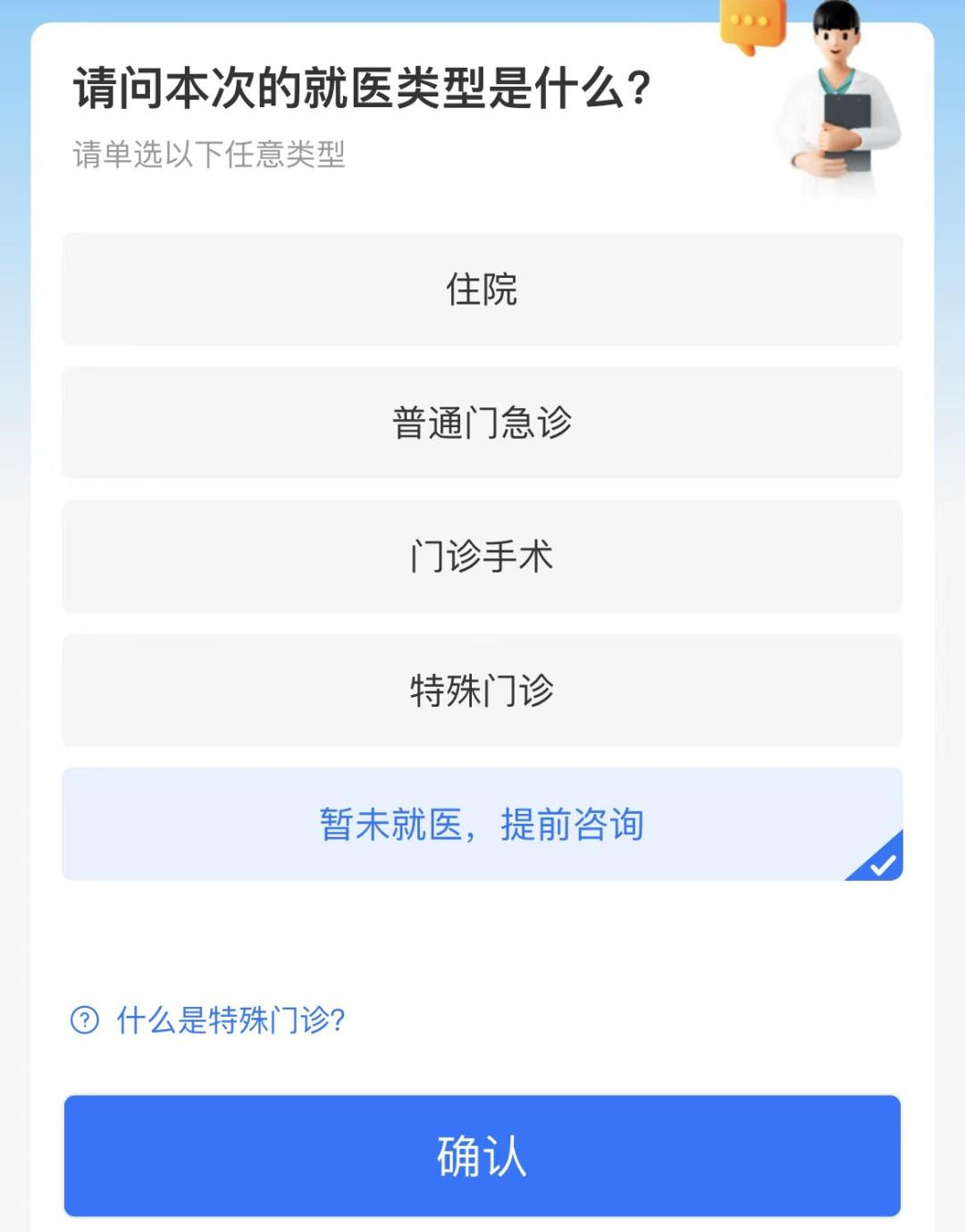Select the 住院 option
This screenshot has width=965, height=1232.
click(x=482, y=289)
